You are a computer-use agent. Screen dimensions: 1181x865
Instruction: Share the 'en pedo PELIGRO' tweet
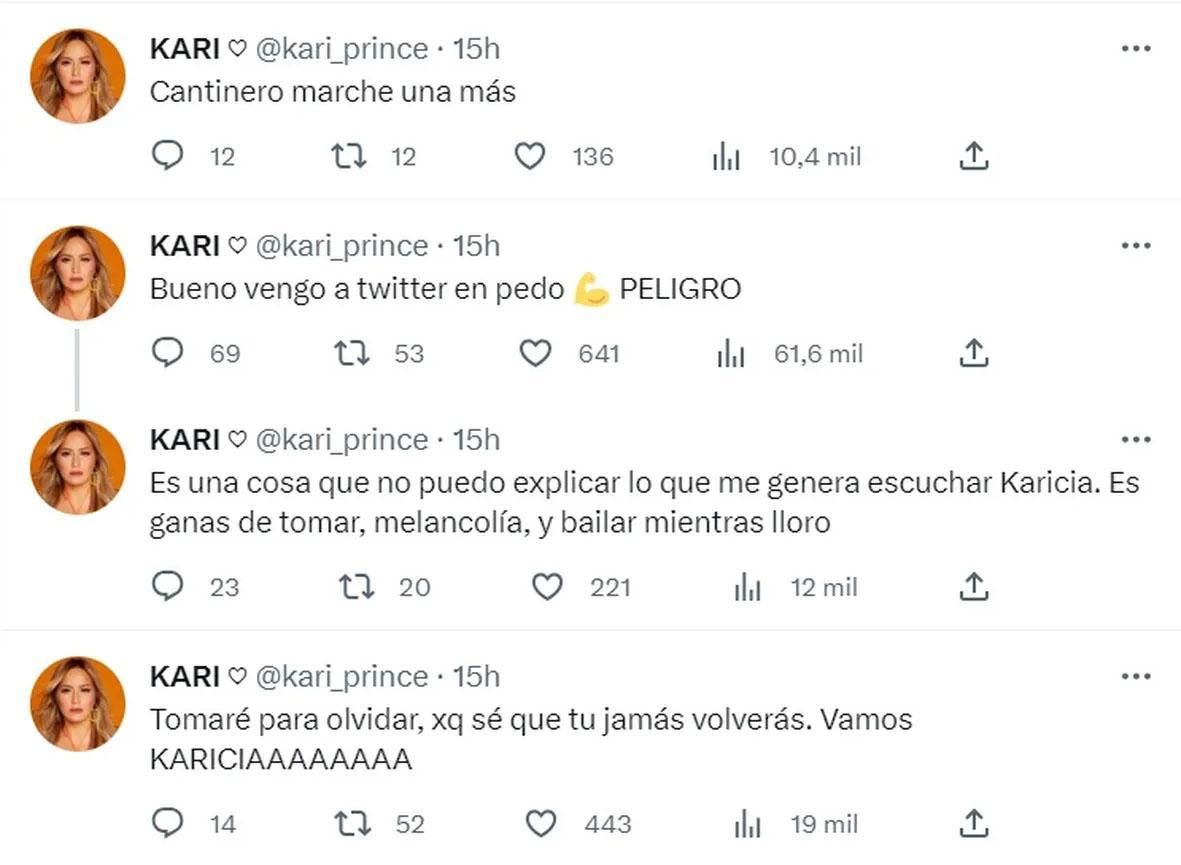(x=974, y=353)
